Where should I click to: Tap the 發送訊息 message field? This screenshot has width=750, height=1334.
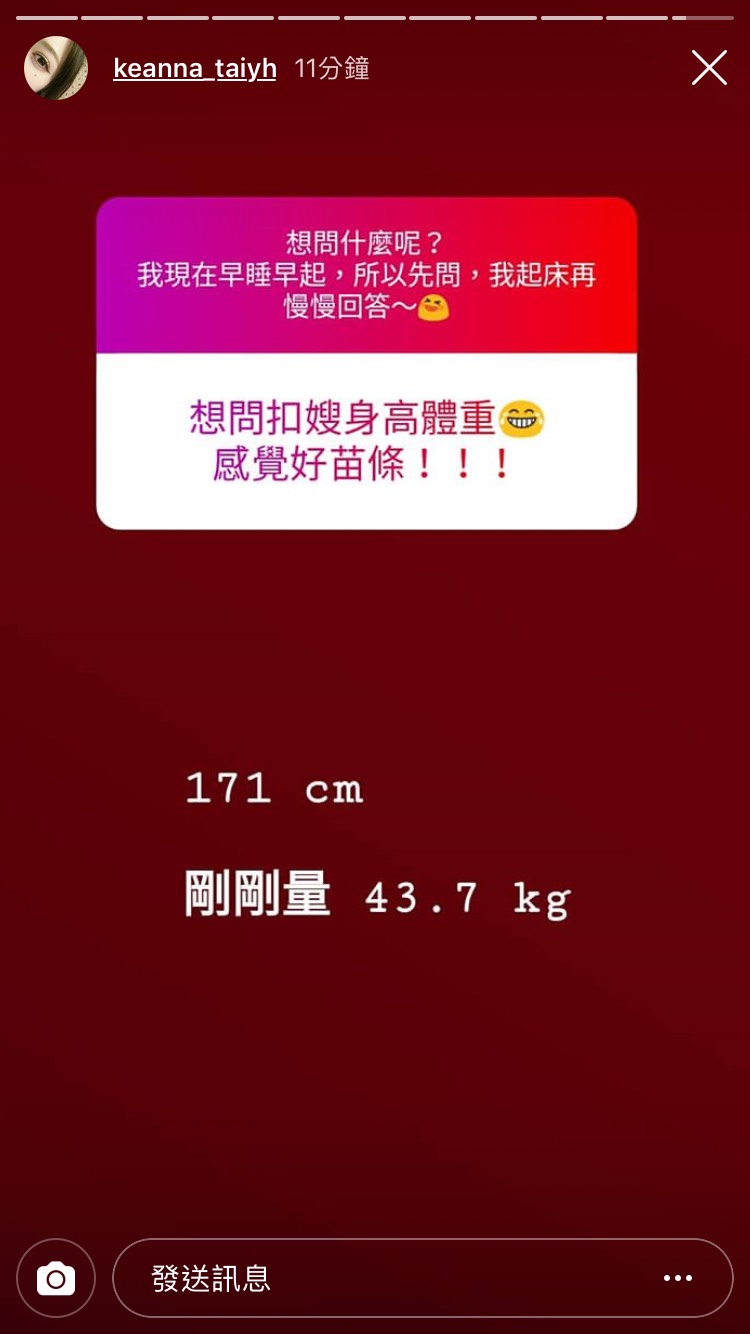380,1278
